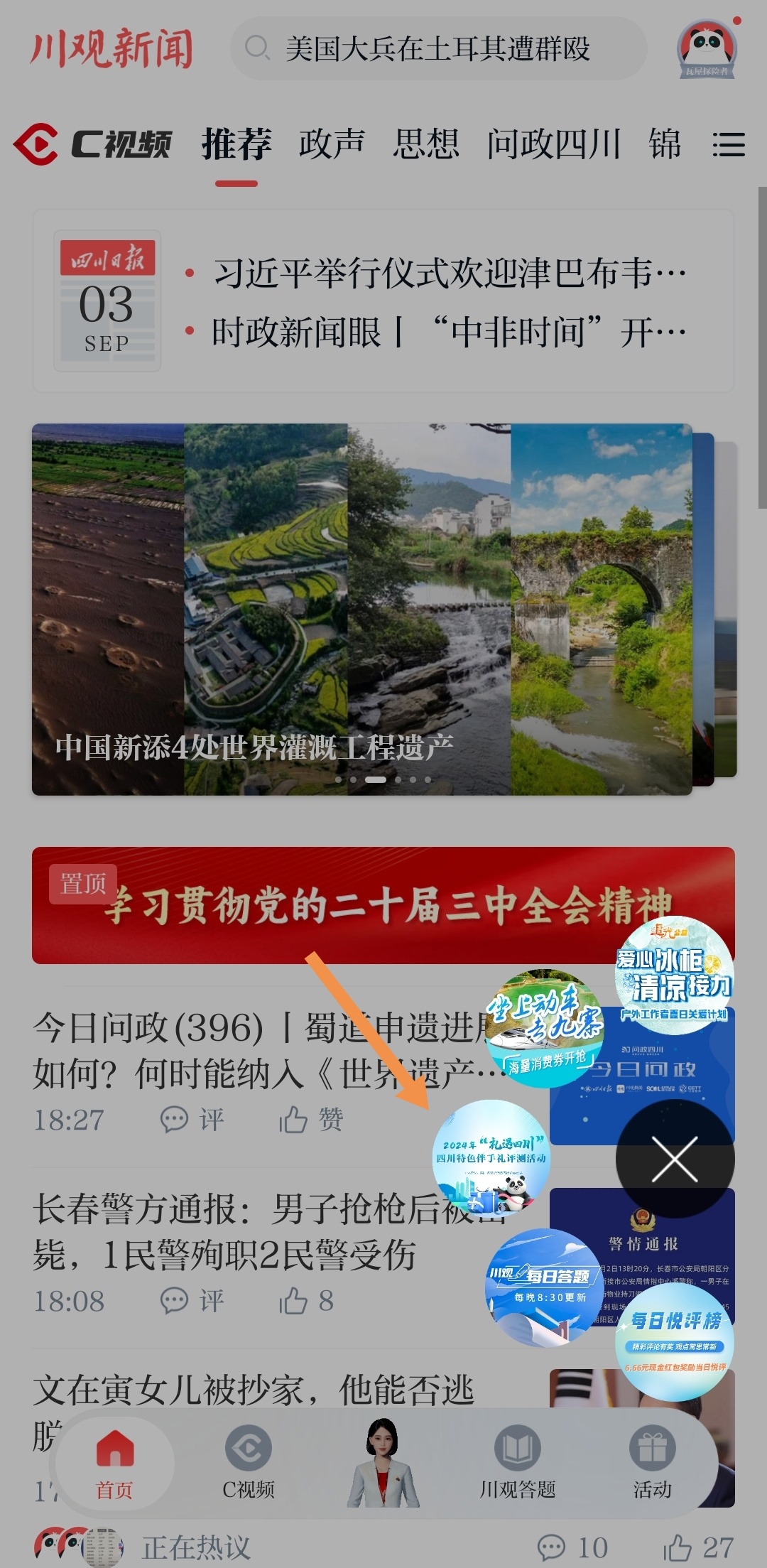767x1568 pixels.
Task: Open the 川观每日答题 bubble
Action: [x=544, y=1286]
